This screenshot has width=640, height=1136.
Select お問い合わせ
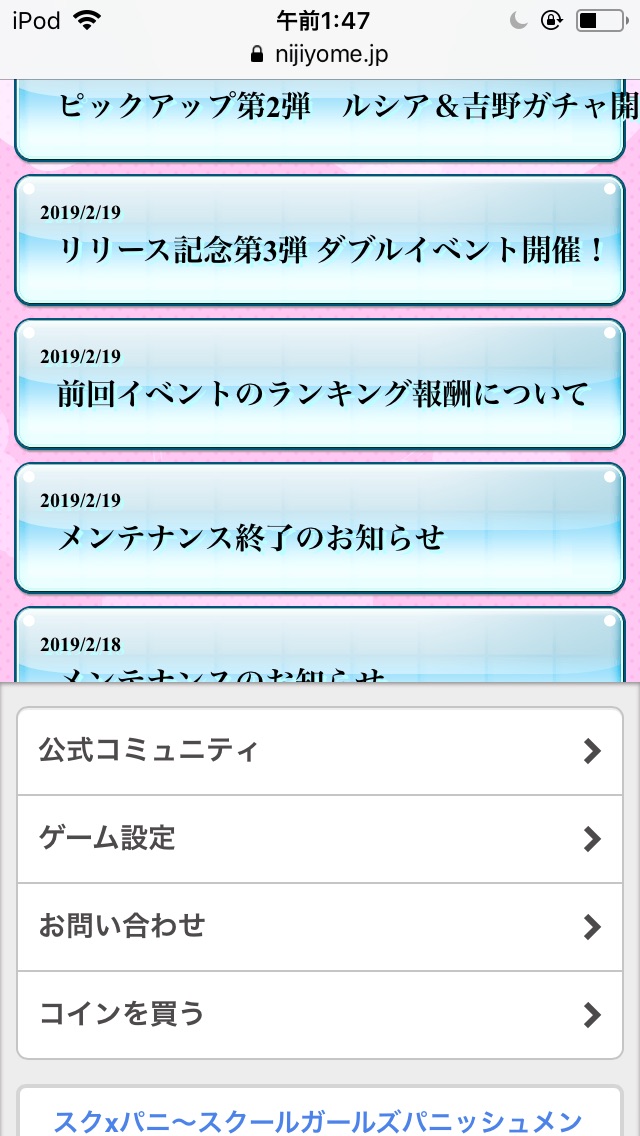click(x=320, y=926)
